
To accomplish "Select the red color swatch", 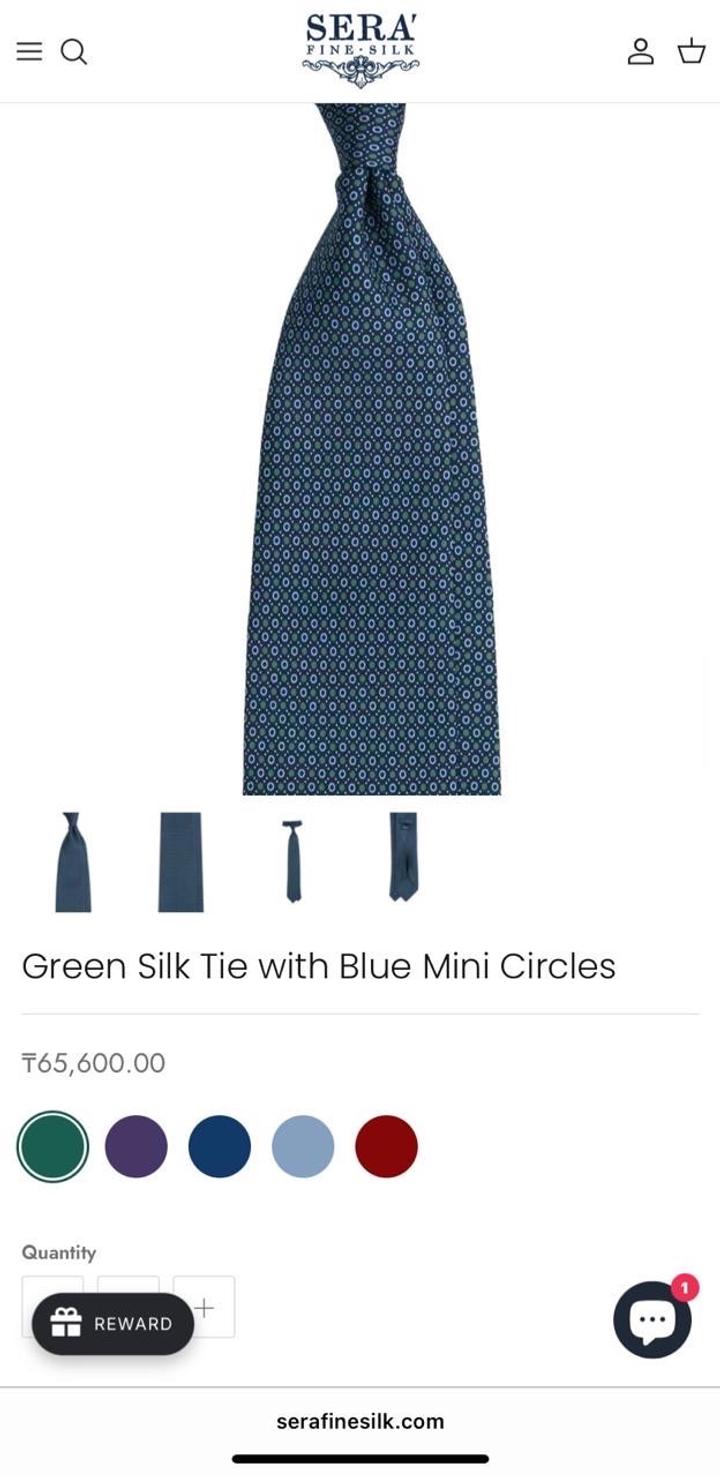I will [x=386, y=1146].
